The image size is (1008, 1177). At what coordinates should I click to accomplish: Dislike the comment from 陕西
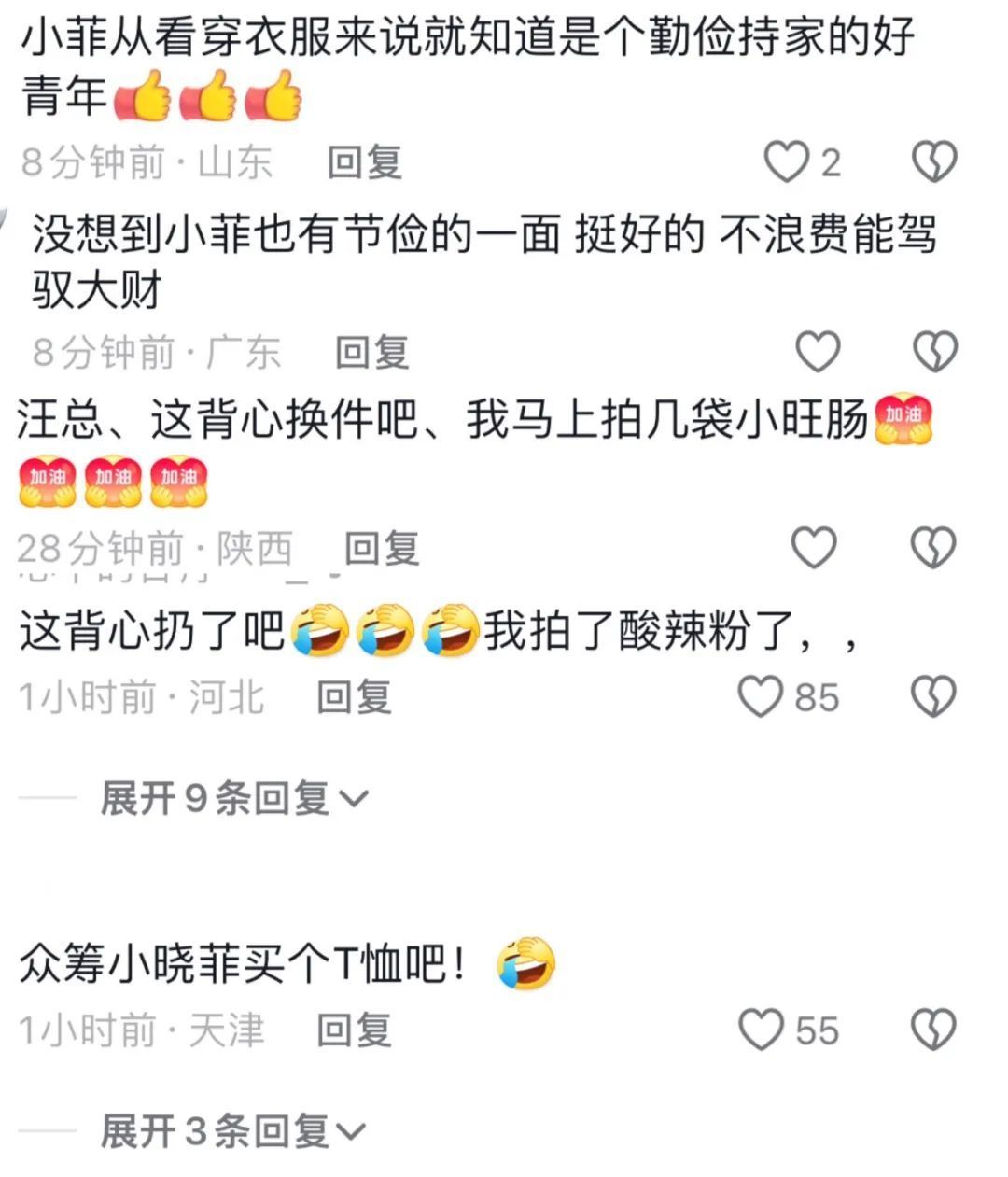click(934, 548)
